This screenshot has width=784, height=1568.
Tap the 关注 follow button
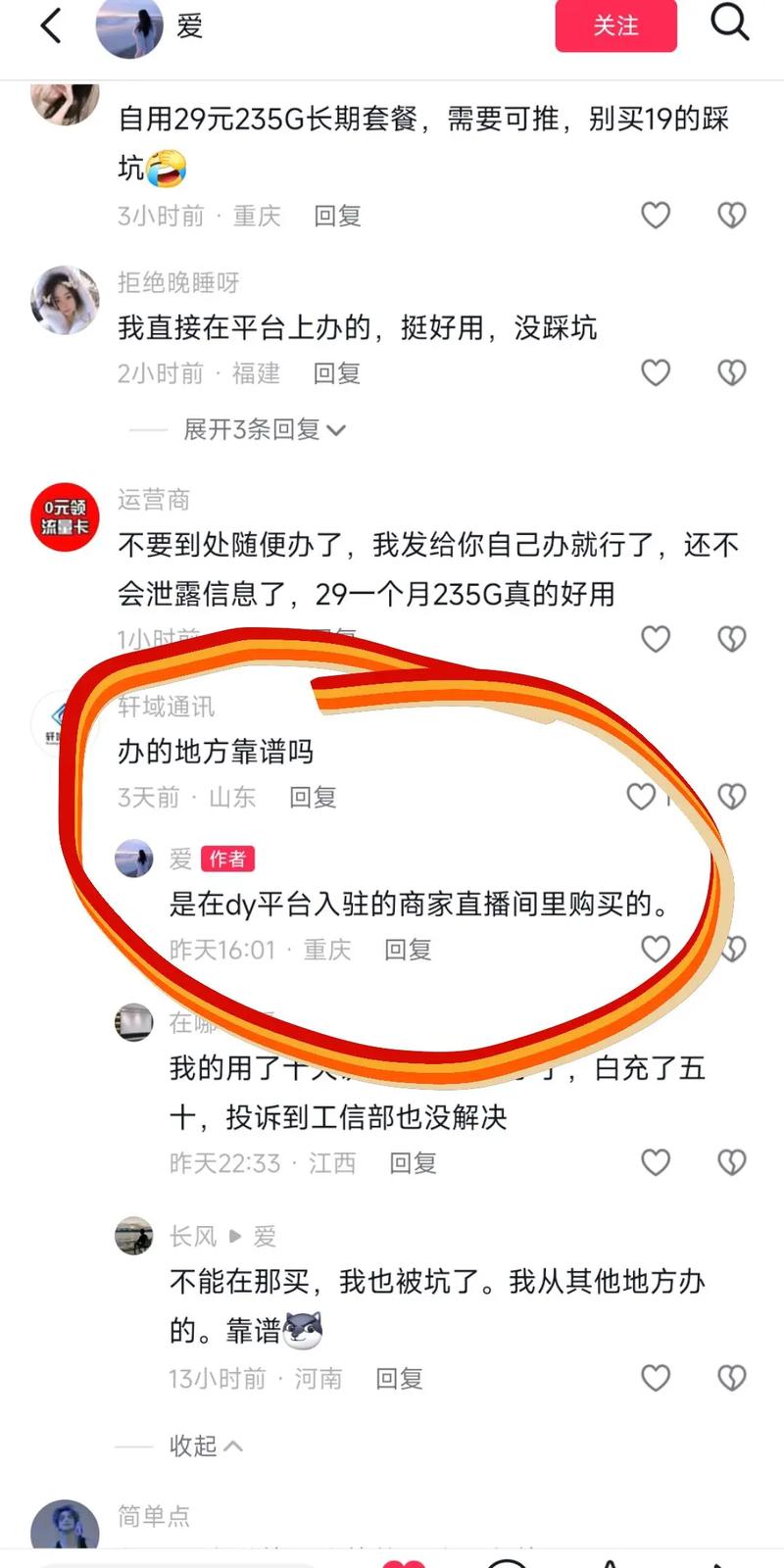(x=615, y=27)
